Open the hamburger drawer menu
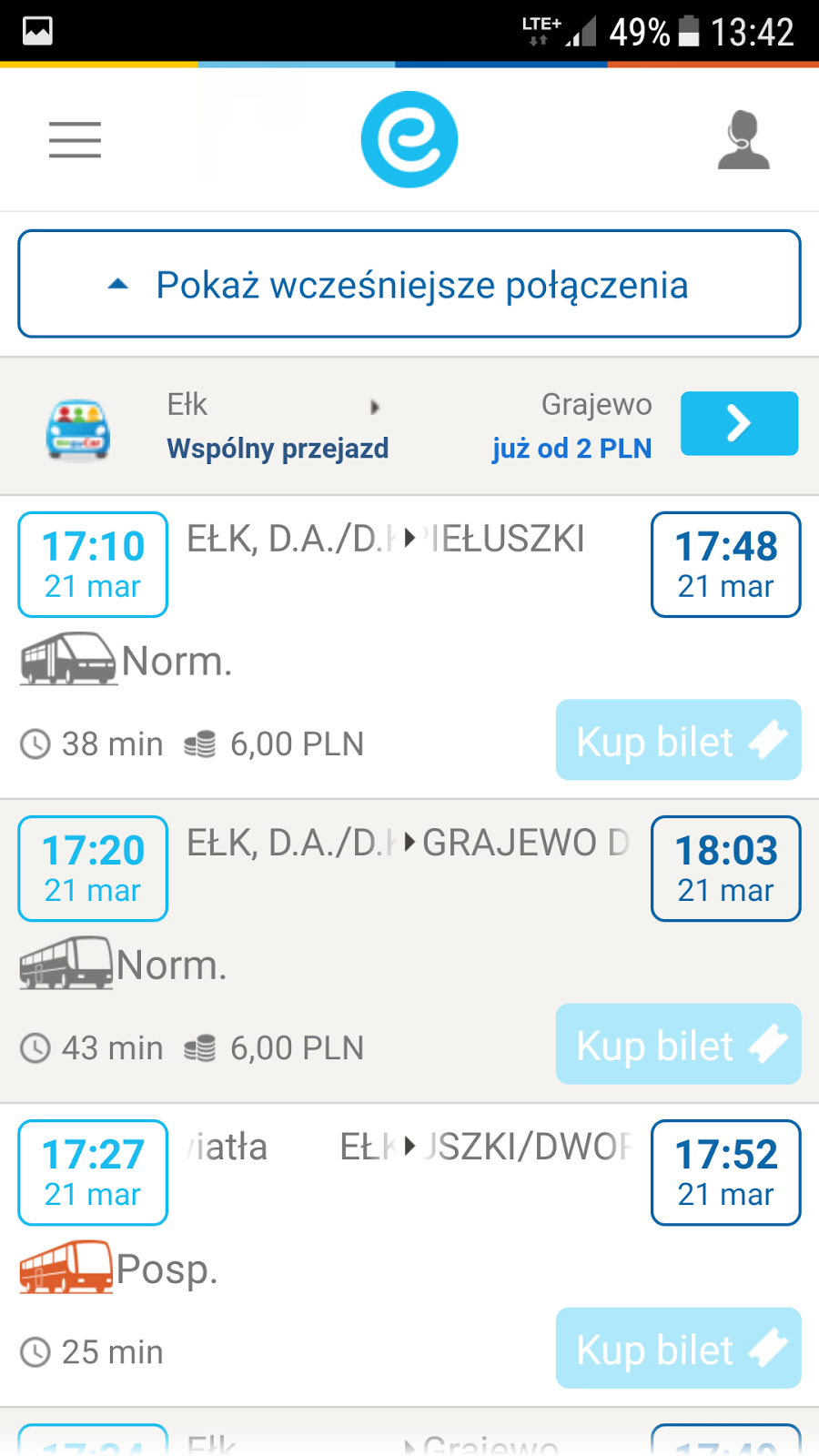The width and height of the screenshot is (819, 1456). pos(75,140)
